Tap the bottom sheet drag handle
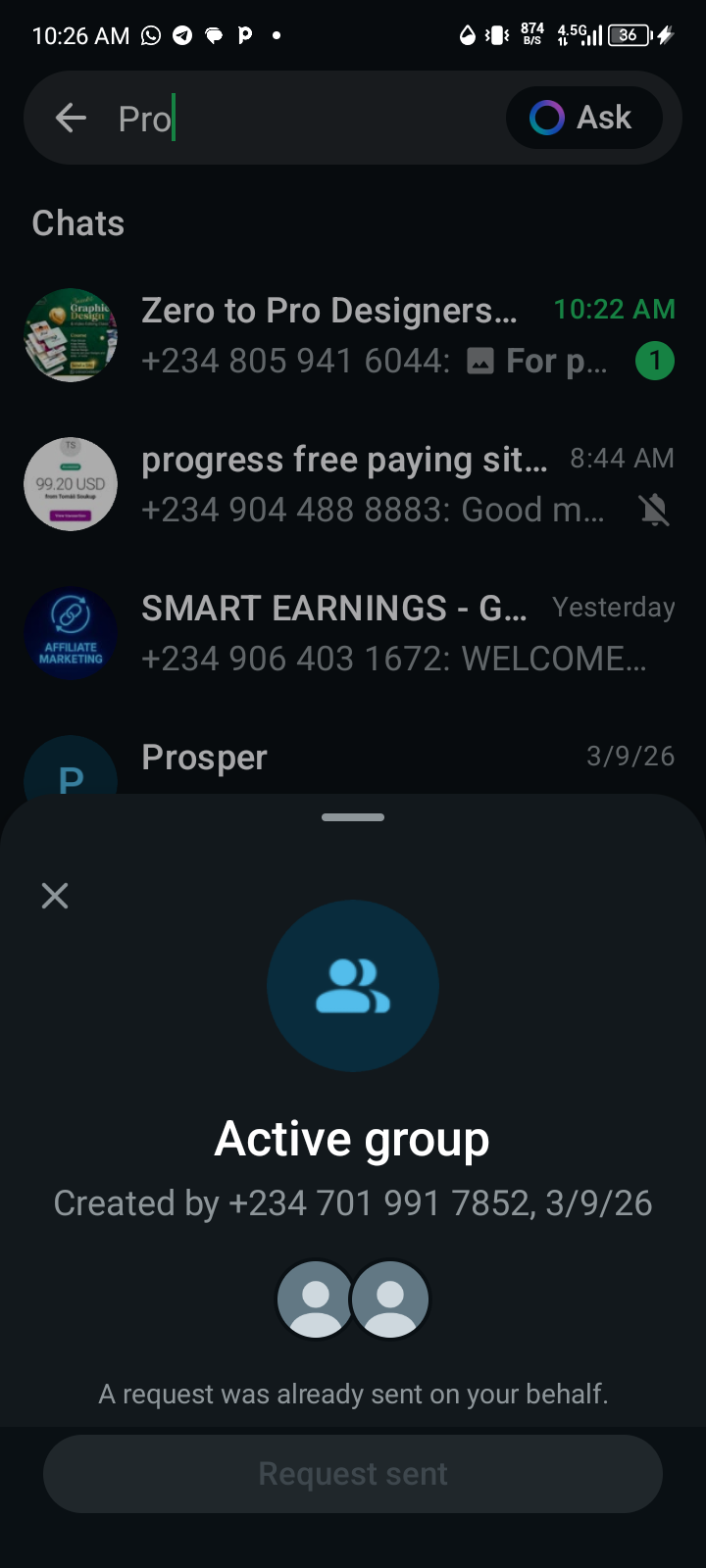This screenshot has width=706, height=1568. point(353,817)
